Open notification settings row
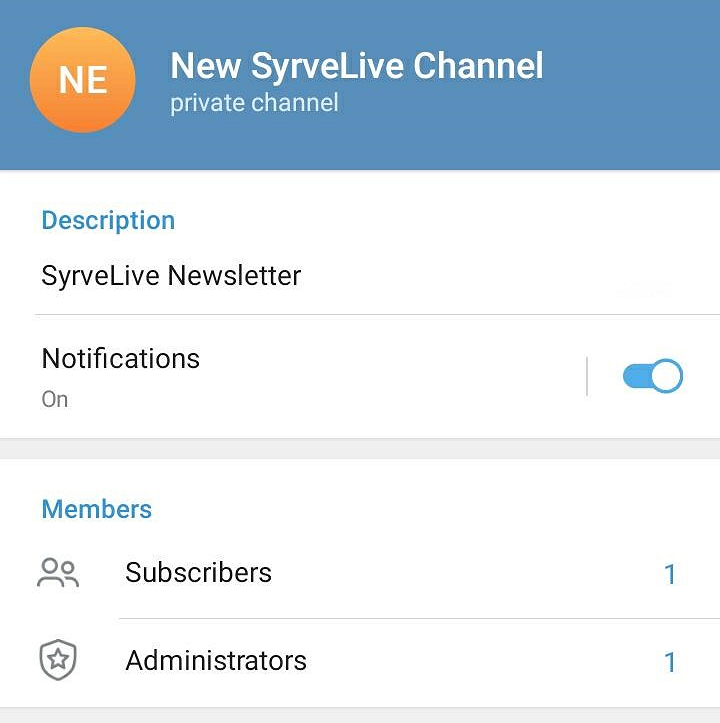720x723 pixels. tap(300, 377)
